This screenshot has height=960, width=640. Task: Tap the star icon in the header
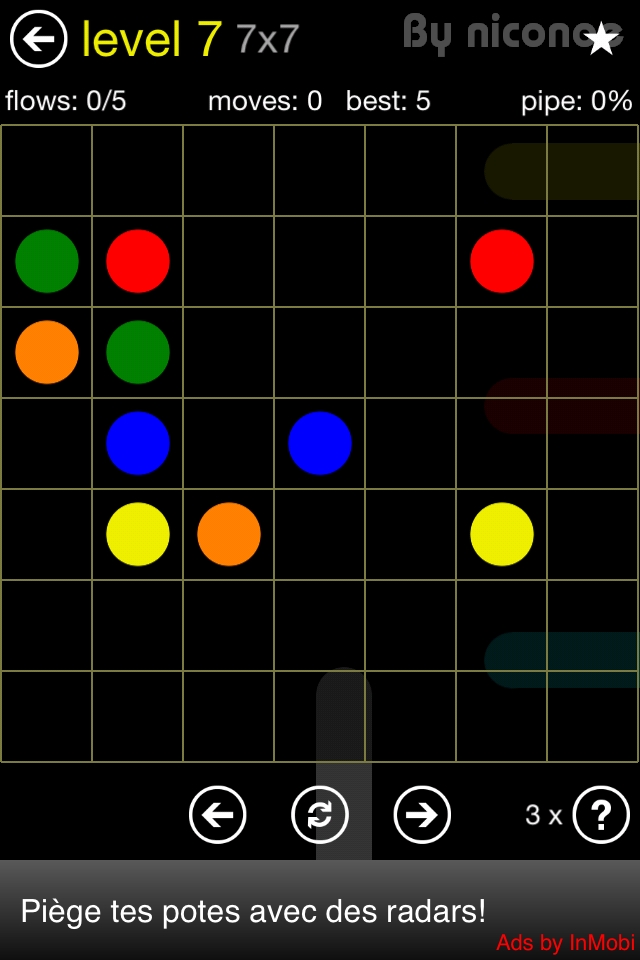pos(601,39)
